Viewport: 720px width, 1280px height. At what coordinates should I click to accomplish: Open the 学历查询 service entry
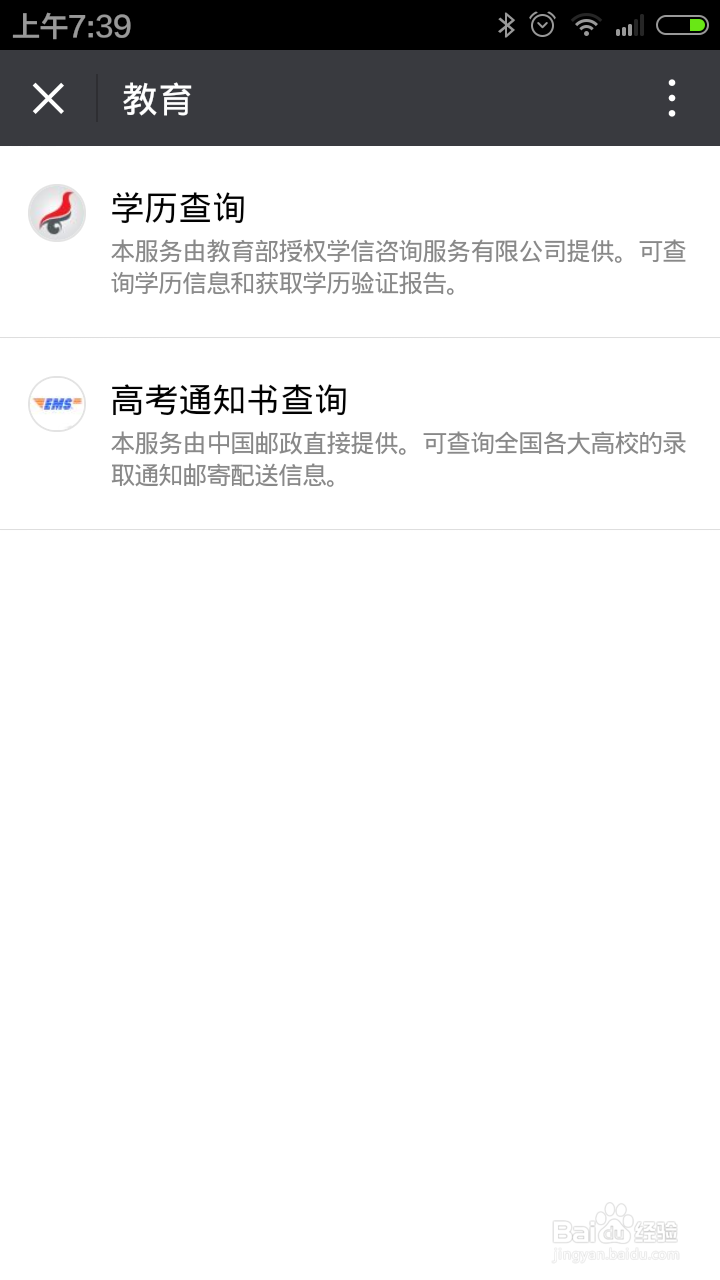pos(360,240)
